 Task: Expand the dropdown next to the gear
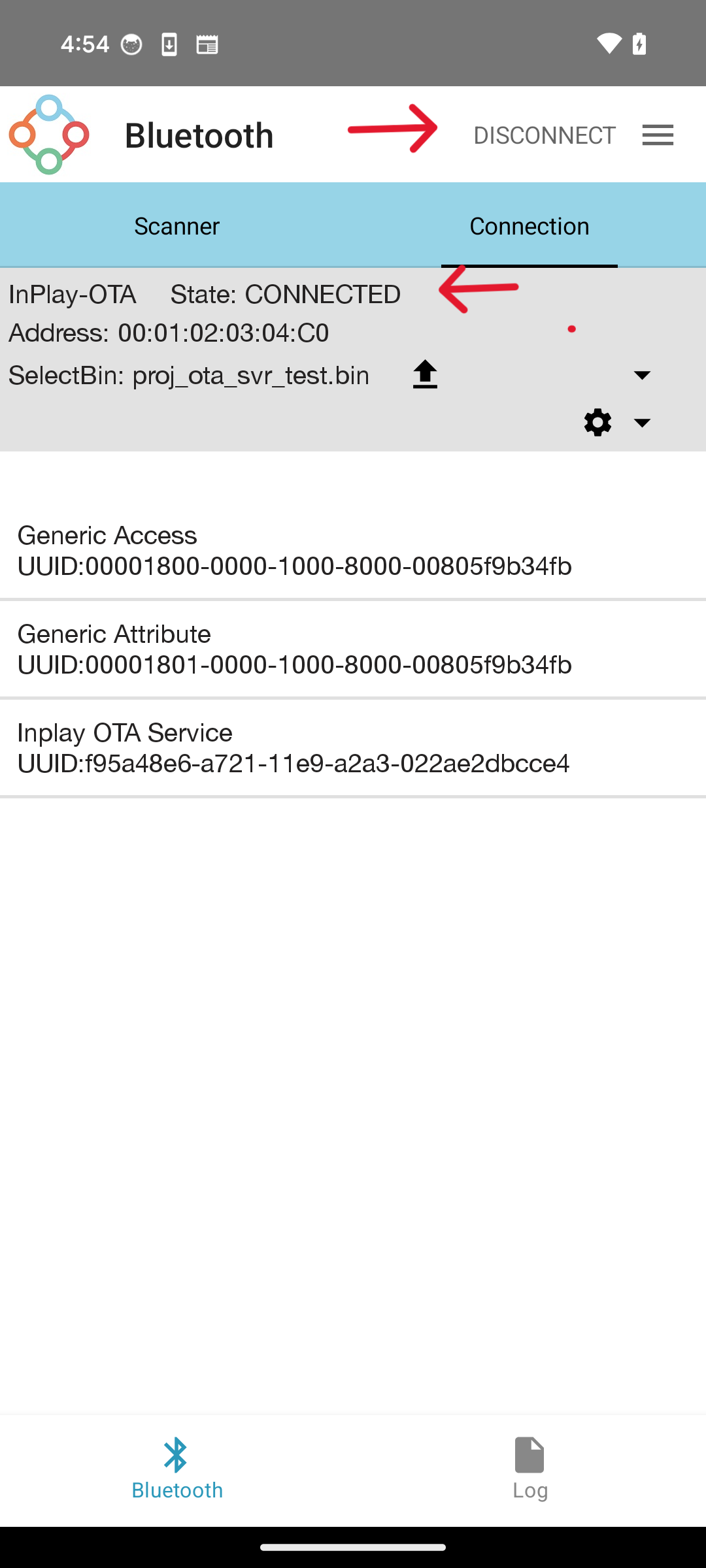642,423
